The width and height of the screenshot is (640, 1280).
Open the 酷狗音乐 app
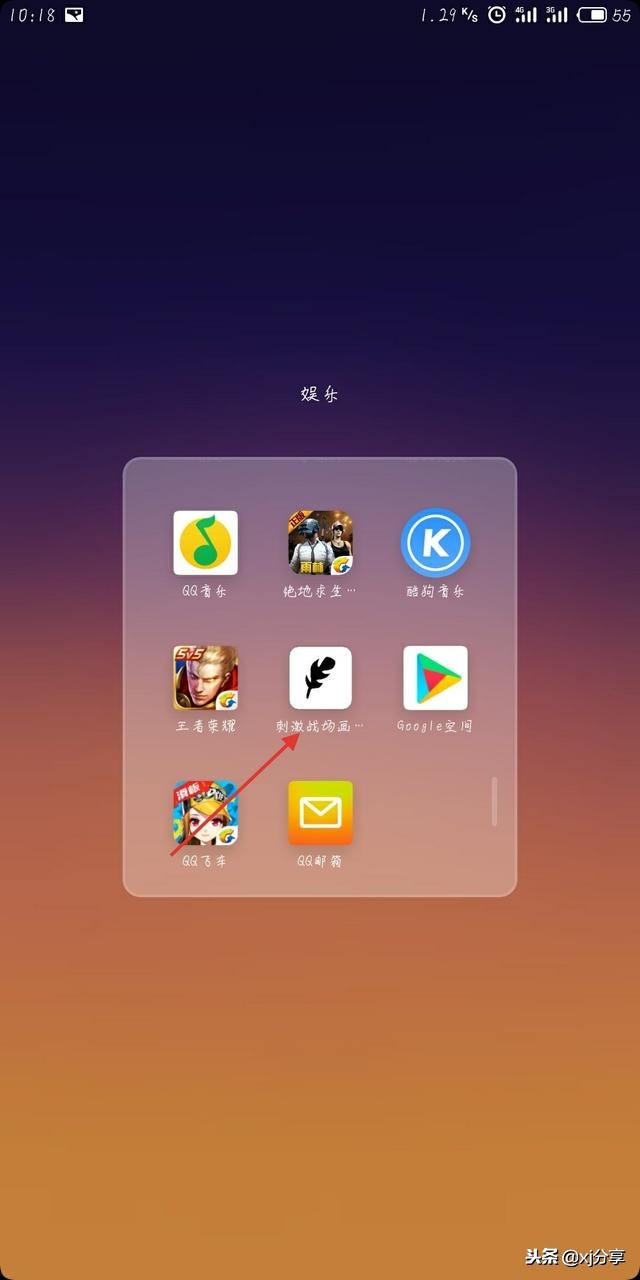pyautogui.click(x=435, y=543)
